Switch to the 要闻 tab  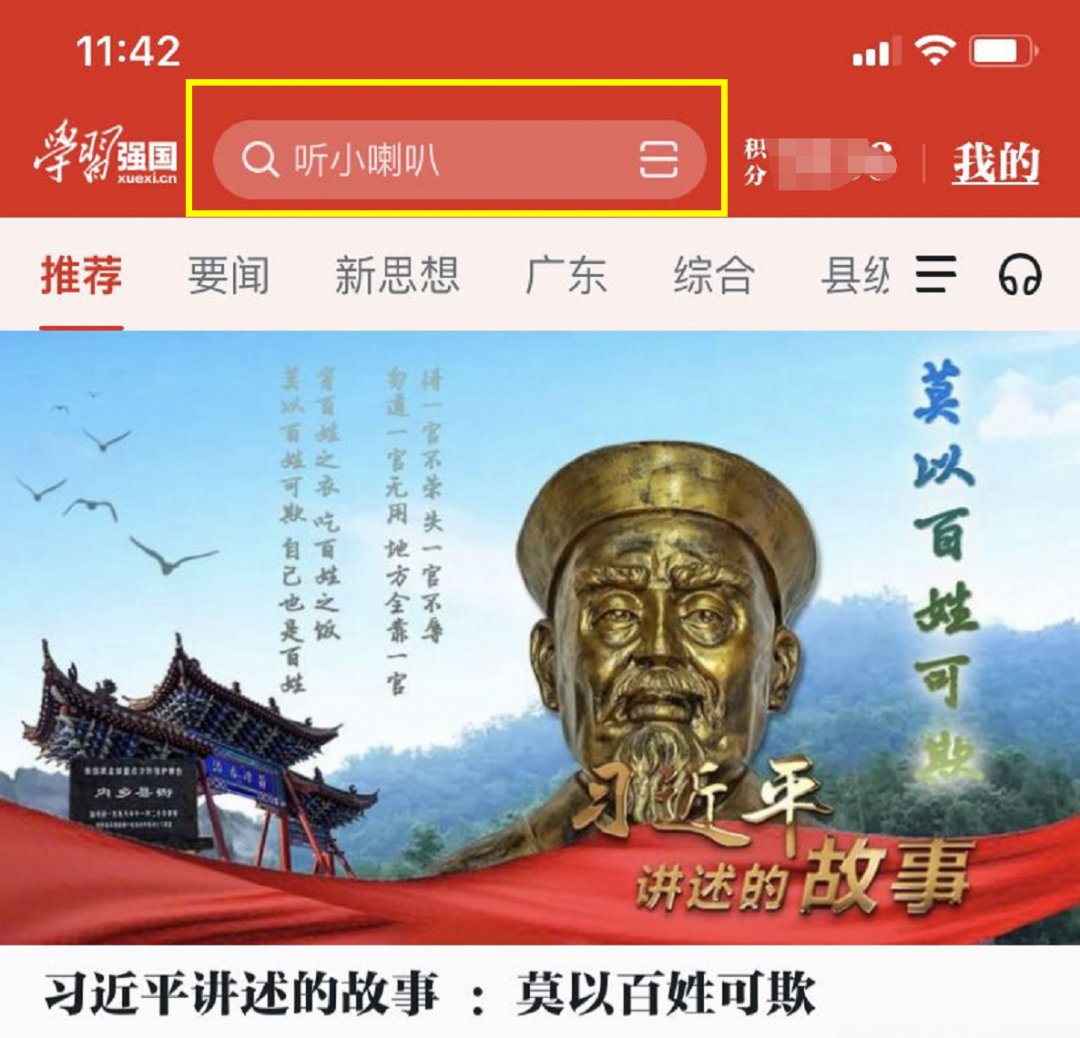[x=229, y=275]
